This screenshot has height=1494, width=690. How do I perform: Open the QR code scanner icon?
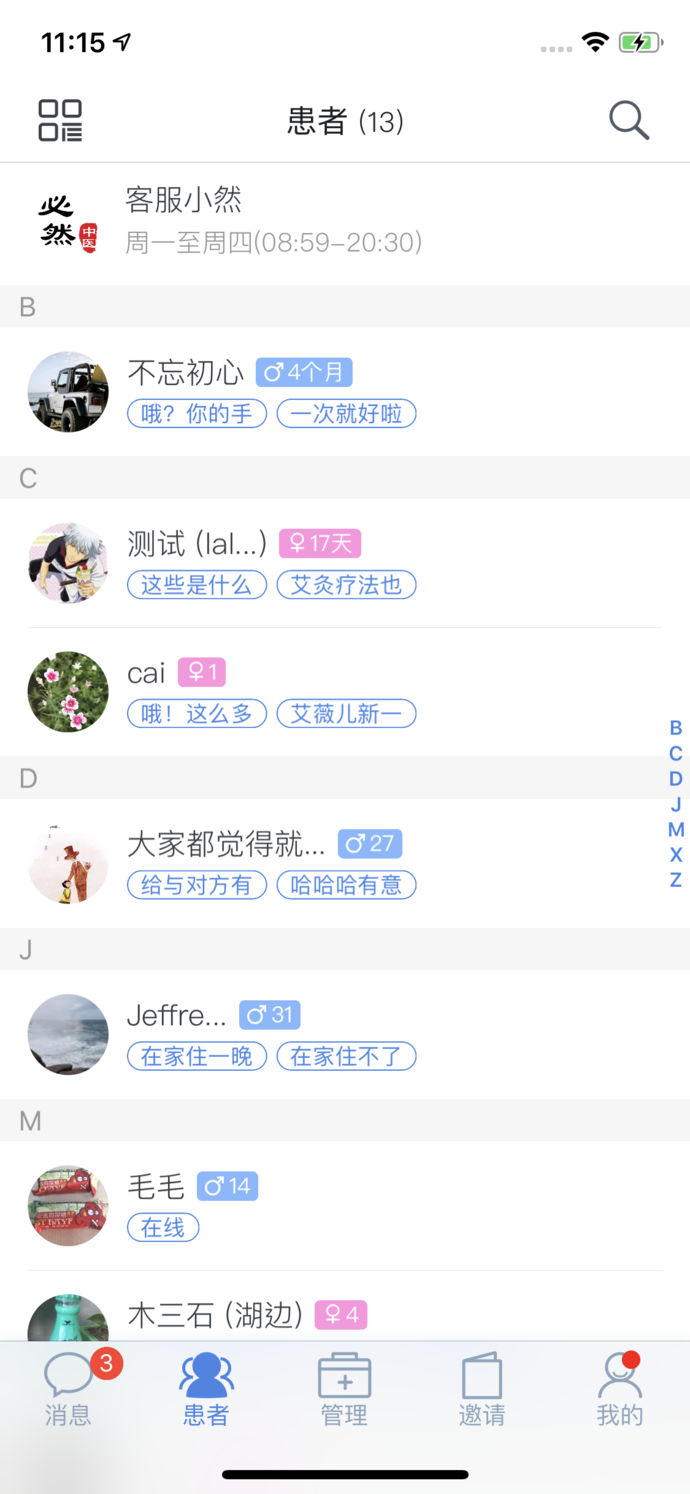[60, 121]
